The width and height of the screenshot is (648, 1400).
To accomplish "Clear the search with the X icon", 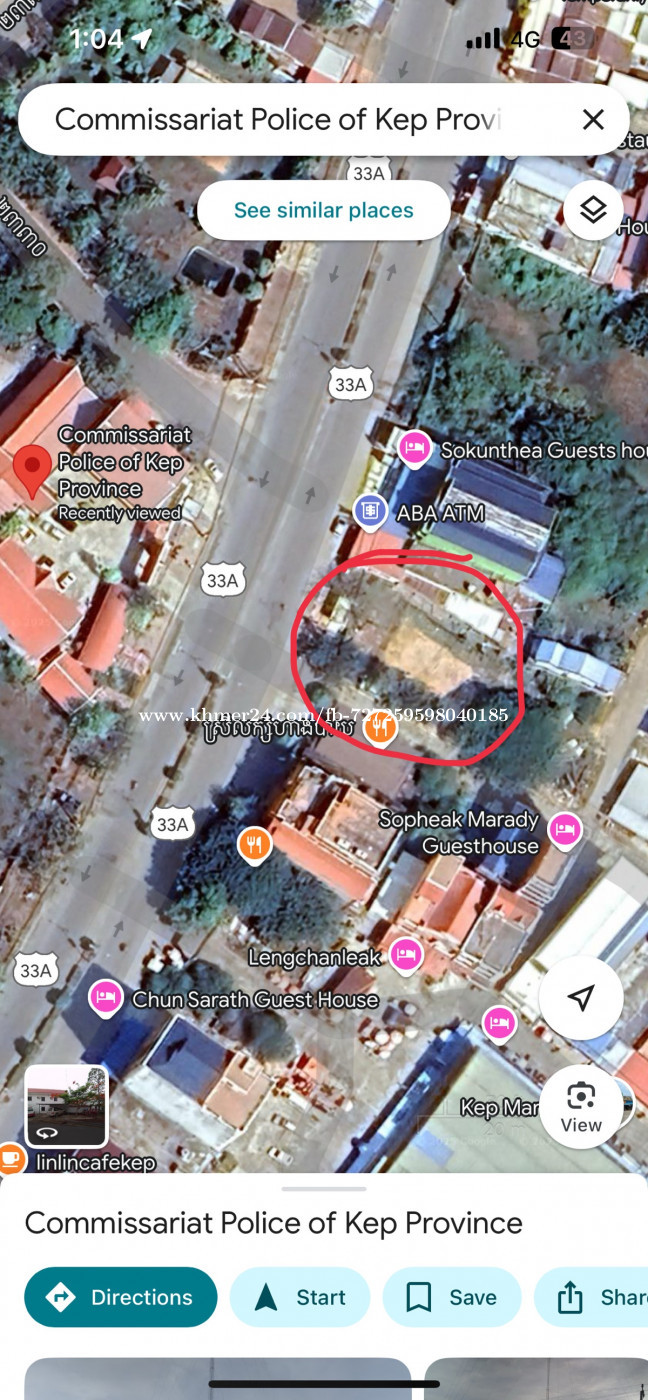I will pyautogui.click(x=593, y=120).
